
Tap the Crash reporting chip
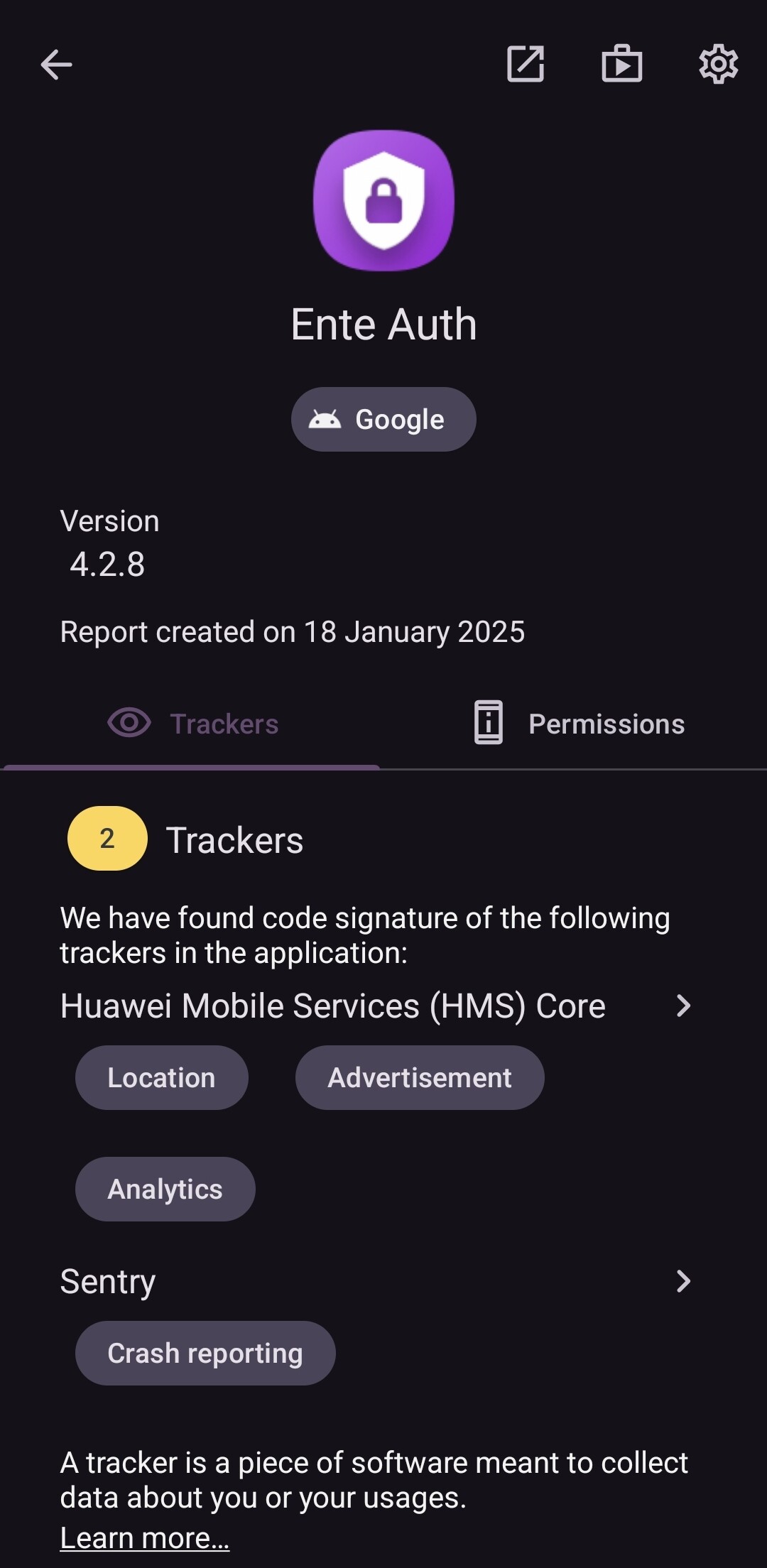205,1353
